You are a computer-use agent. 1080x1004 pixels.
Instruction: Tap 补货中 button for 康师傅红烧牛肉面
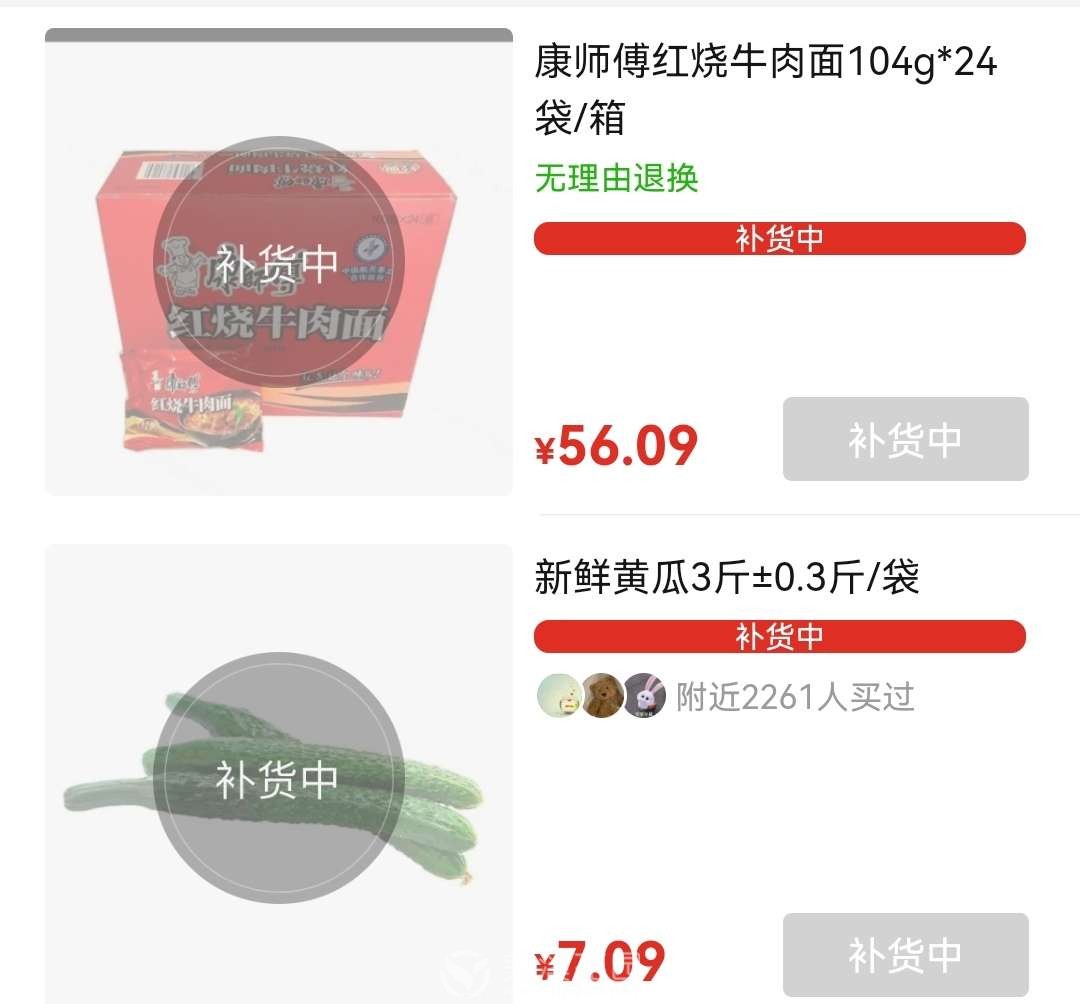[905, 439]
